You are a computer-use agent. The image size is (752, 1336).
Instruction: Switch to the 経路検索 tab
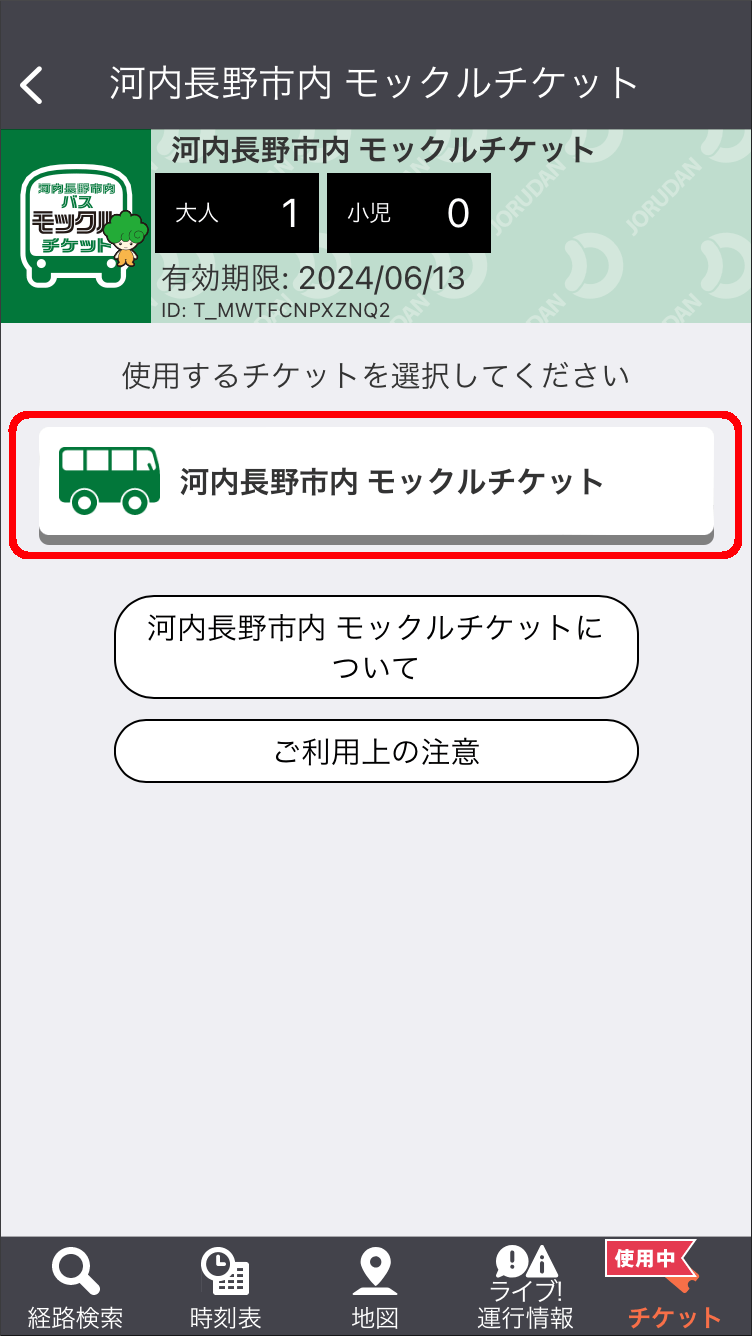[x=75, y=1288]
